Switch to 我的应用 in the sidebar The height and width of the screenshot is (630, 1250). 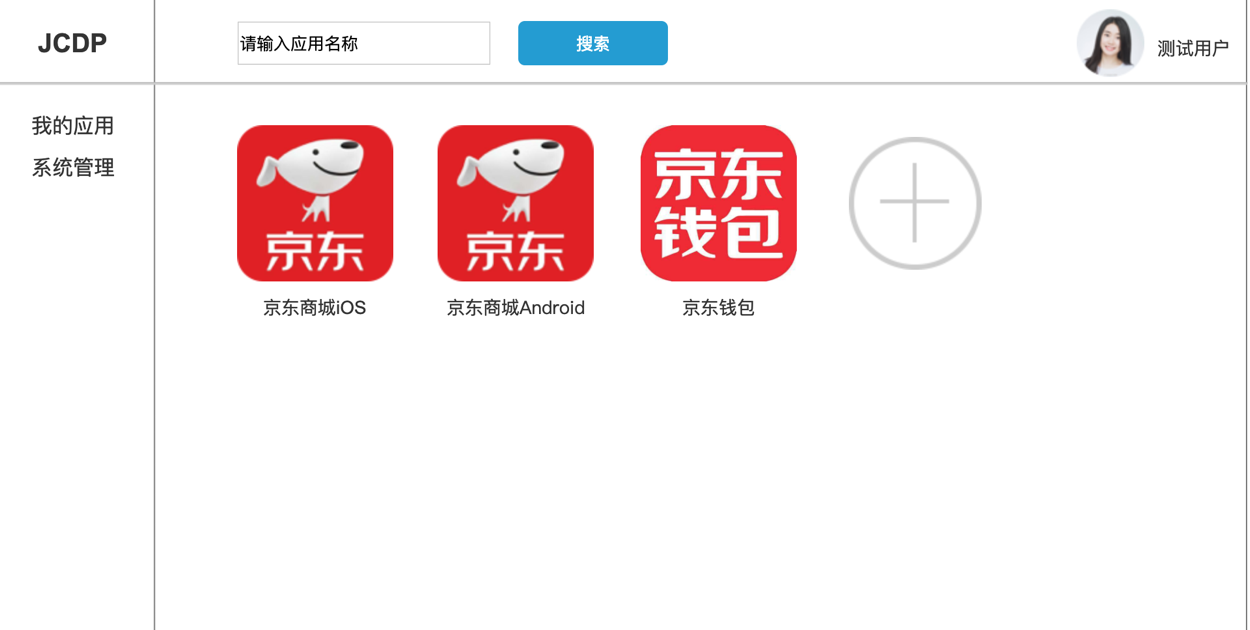(x=73, y=126)
